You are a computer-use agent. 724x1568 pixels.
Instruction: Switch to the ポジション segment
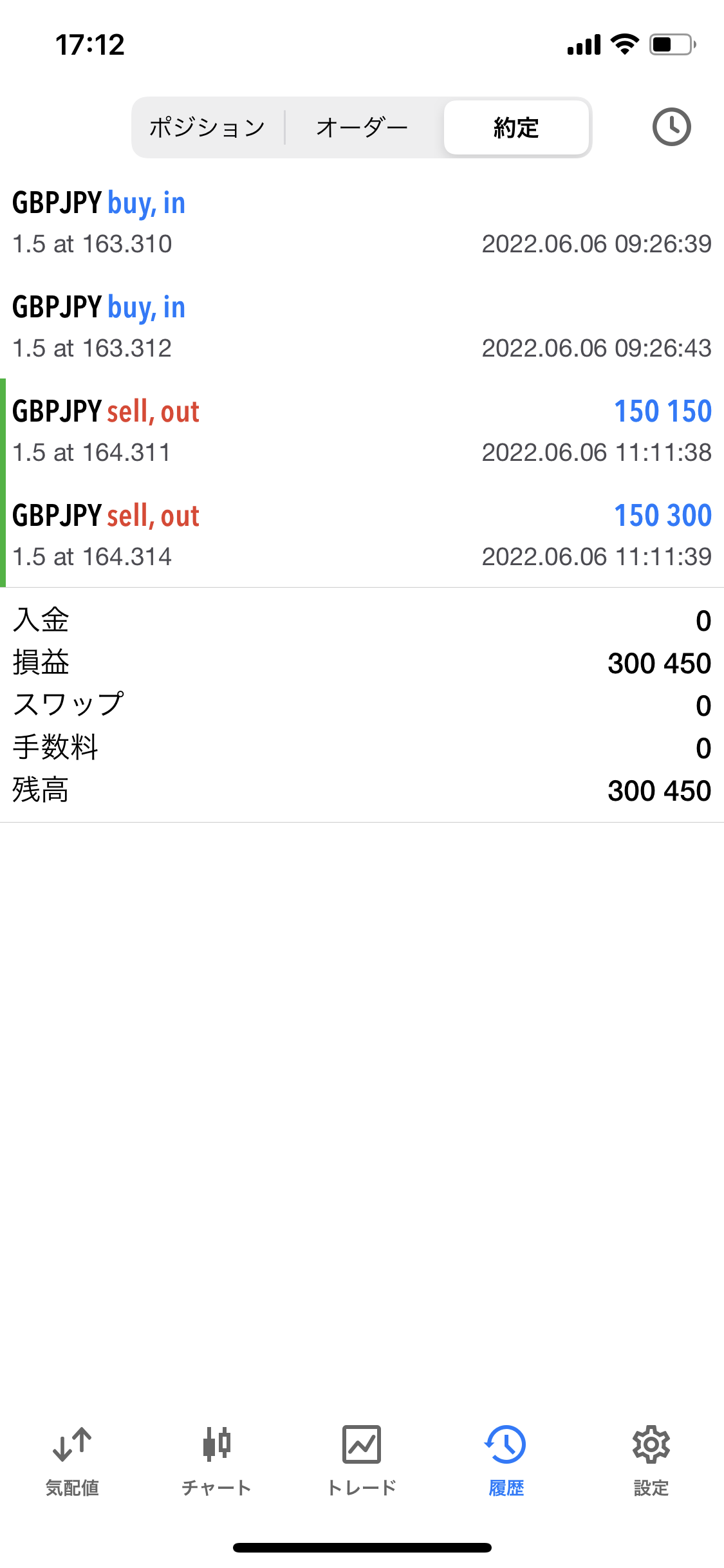[208, 127]
